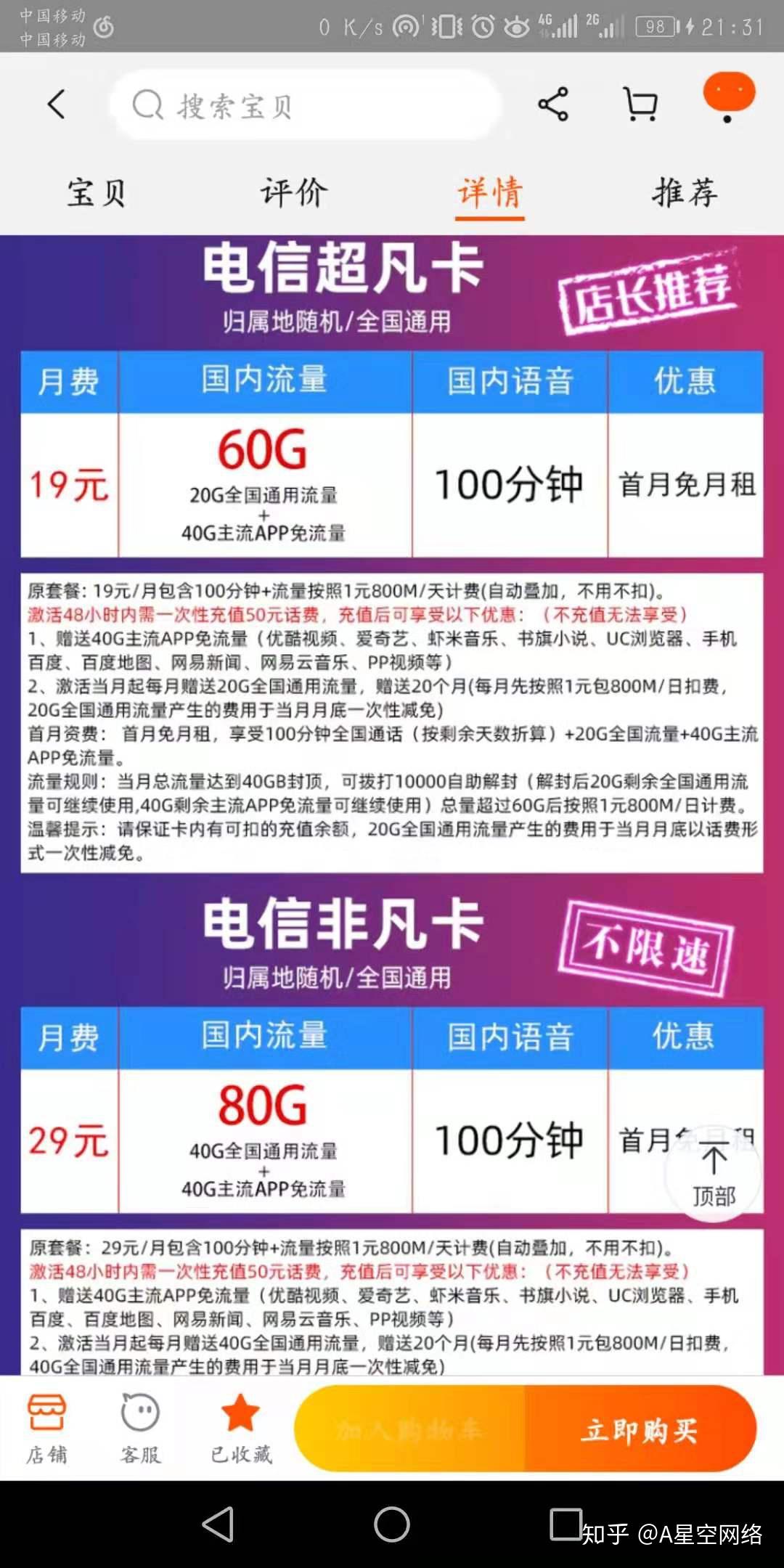This screenshot has height=1568, width=784.
Task: Open the shopping cart icon
Action: pos(641,105)
